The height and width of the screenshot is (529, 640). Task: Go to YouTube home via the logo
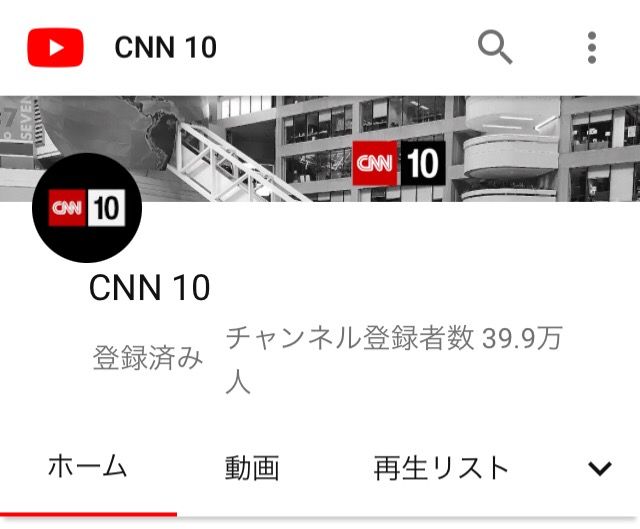(x=55, y=47)
